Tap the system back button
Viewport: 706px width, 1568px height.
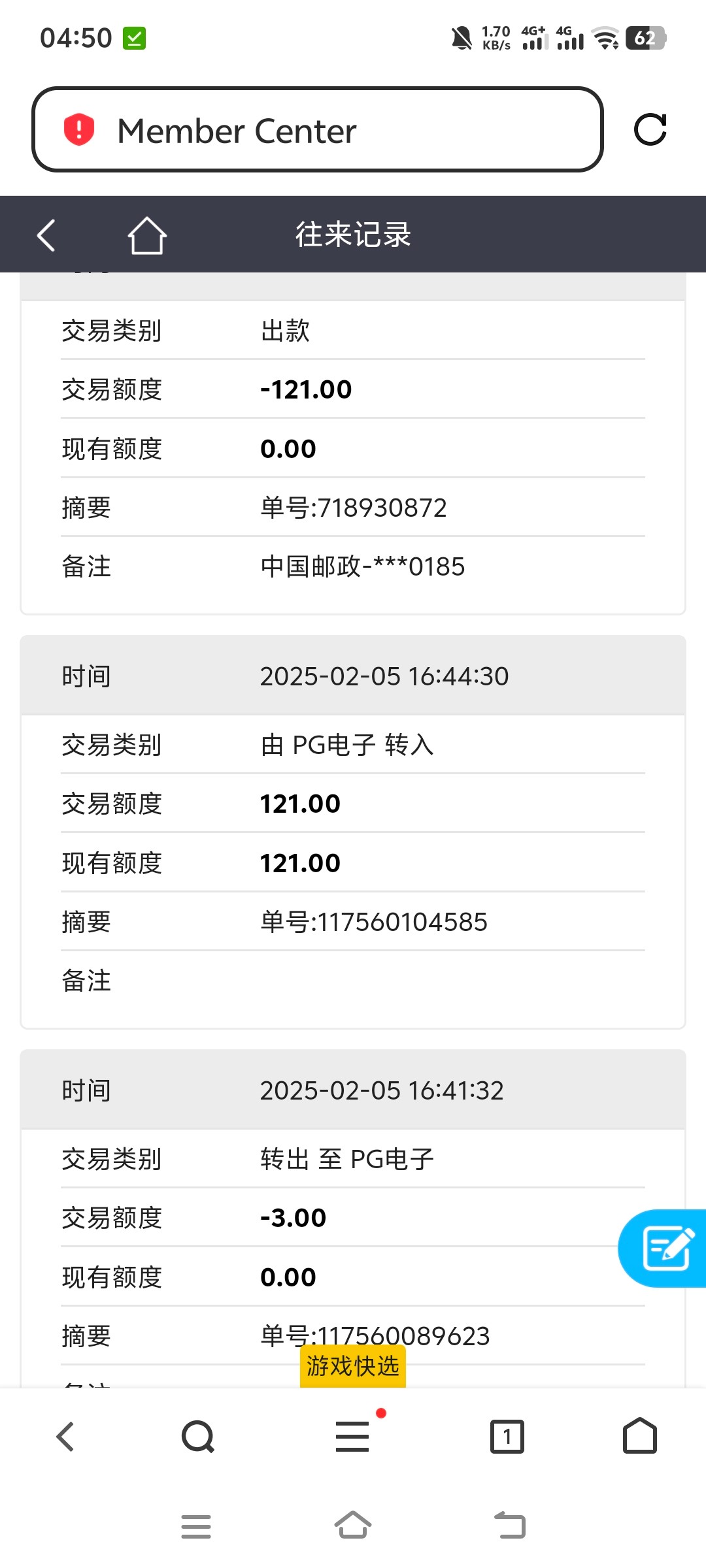pos(510,1526)
